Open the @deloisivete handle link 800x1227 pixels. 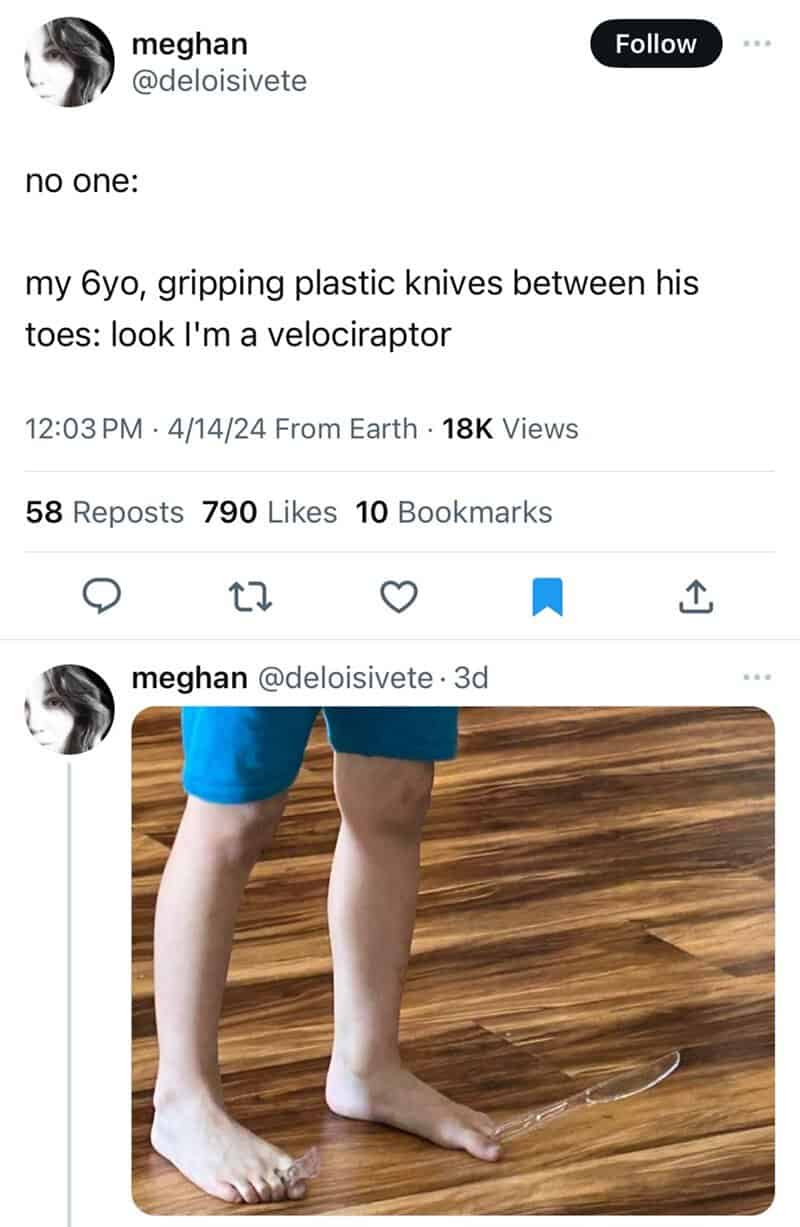(219, 81)
